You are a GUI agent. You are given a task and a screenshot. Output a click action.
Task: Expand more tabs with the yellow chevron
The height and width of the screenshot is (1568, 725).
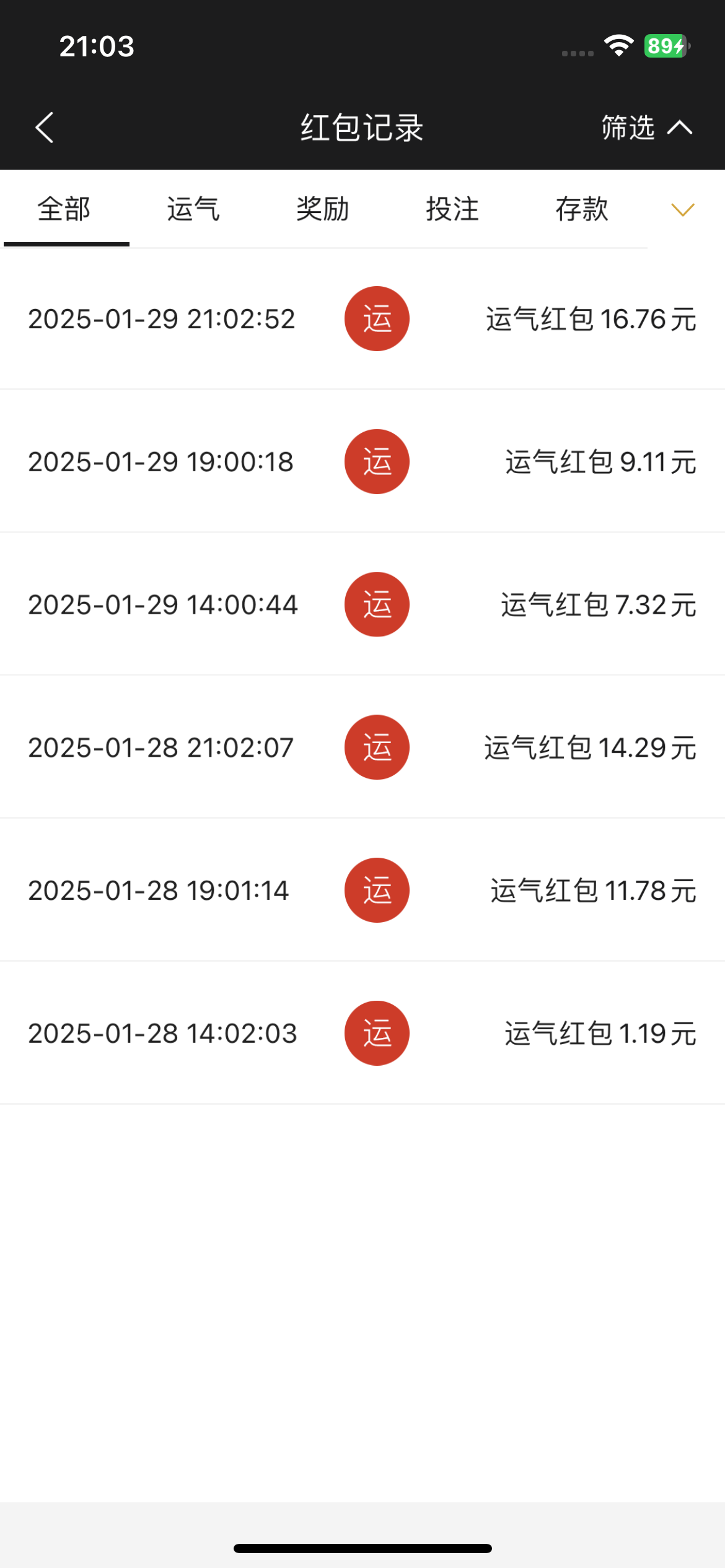point(683,210)
